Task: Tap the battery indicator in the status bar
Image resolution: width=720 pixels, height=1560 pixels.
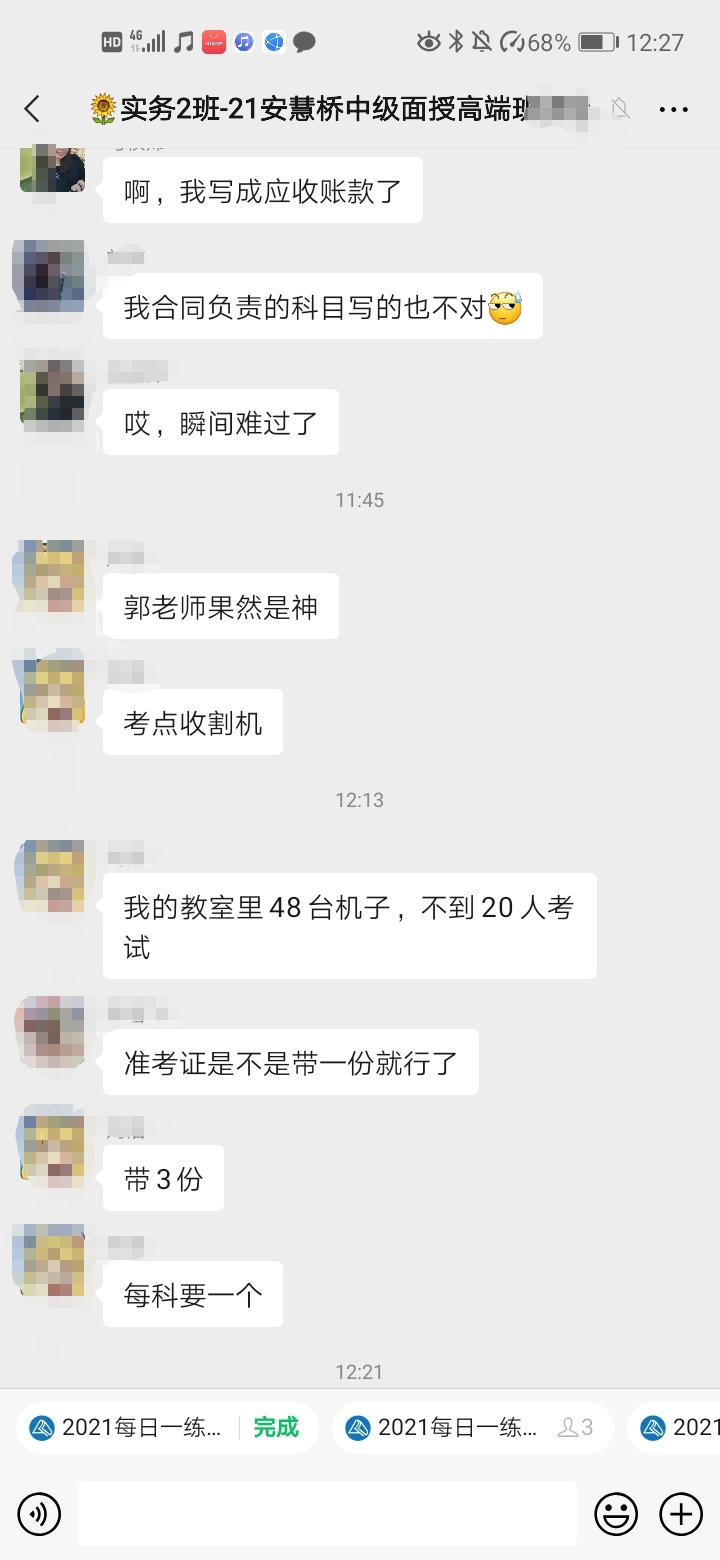Action: click(595, 41)
